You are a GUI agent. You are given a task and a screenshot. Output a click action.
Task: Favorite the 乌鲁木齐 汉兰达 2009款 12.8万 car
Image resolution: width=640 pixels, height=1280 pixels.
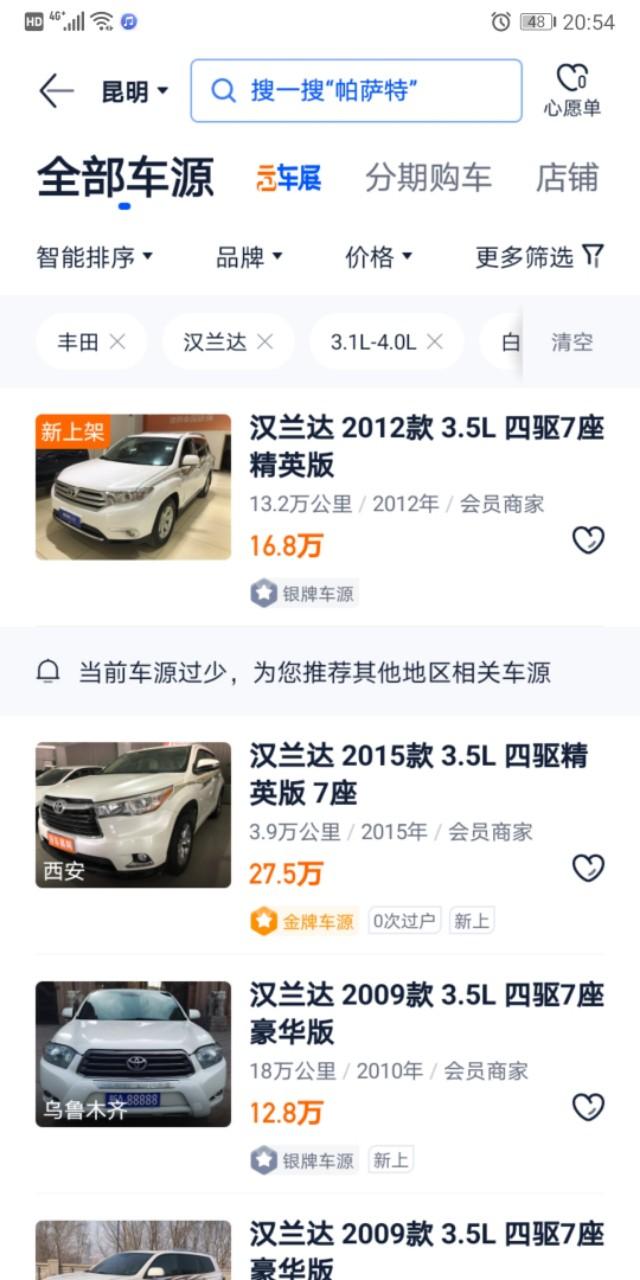pos(588,1107)
